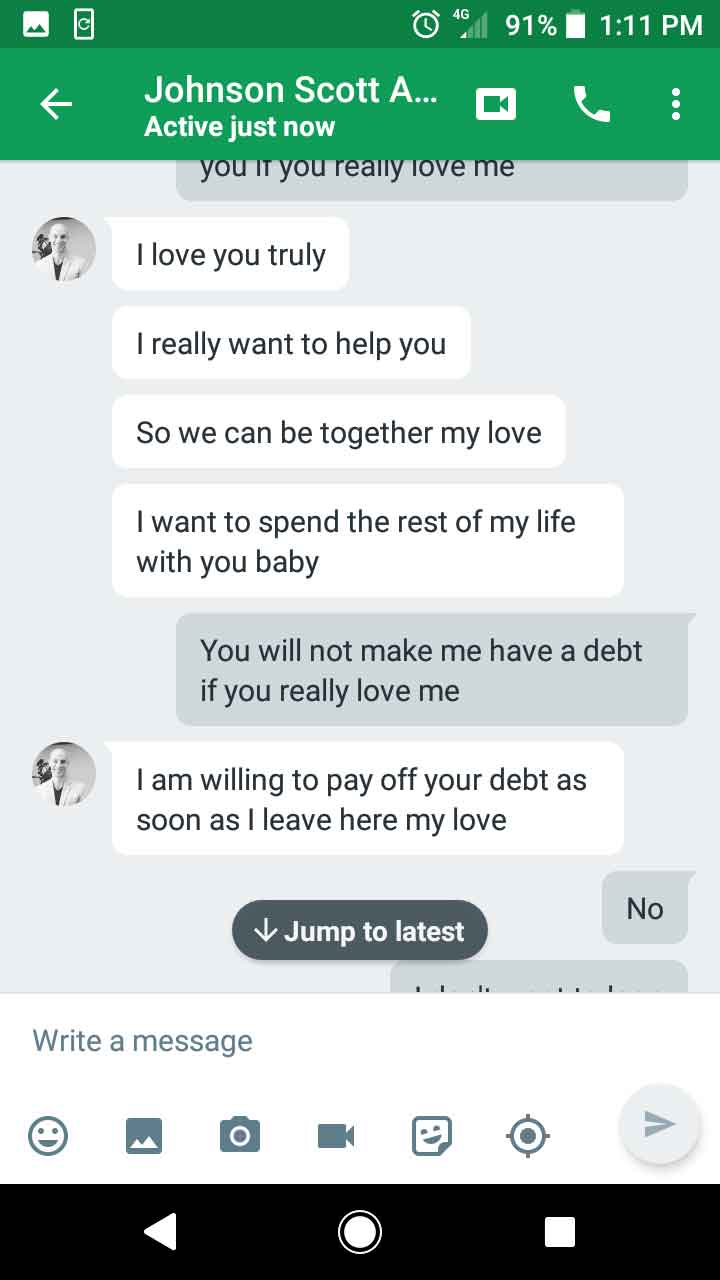Share your location with the target icon
This screenshot has height=1280, width=720.
pos(528,1136)
